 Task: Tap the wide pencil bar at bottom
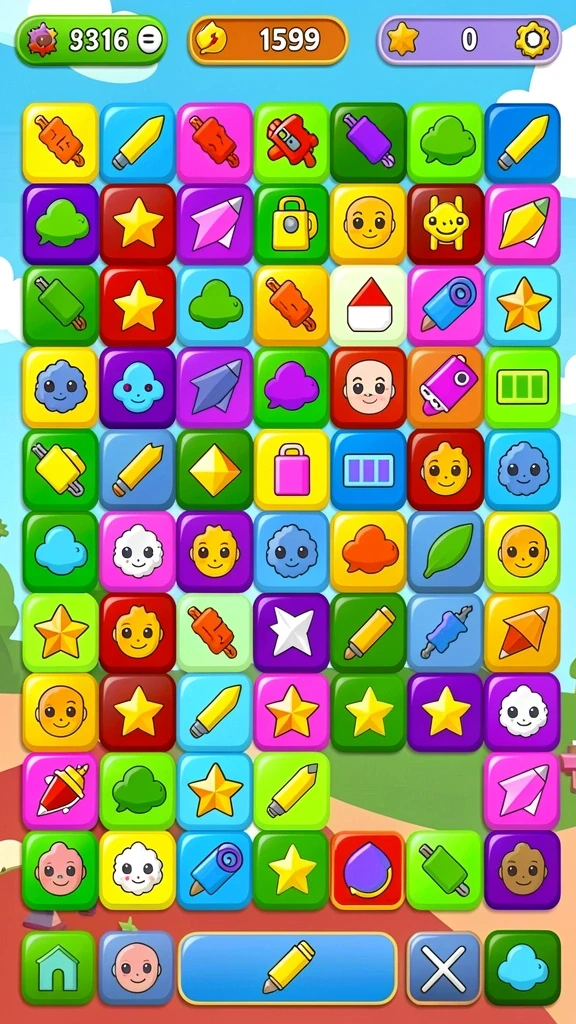[288, 968]
